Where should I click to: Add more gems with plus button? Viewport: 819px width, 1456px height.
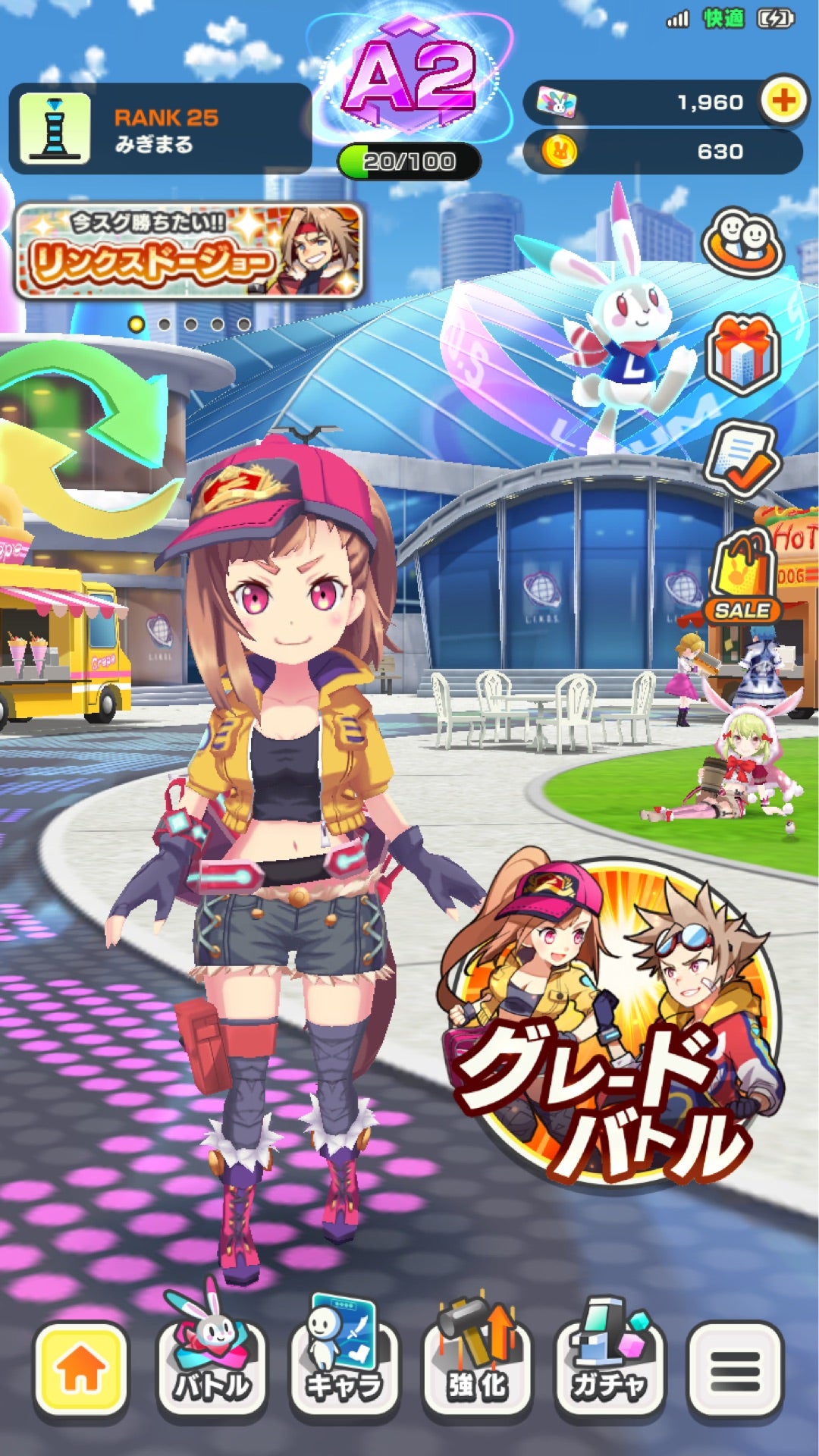click(x=783, y=100)
